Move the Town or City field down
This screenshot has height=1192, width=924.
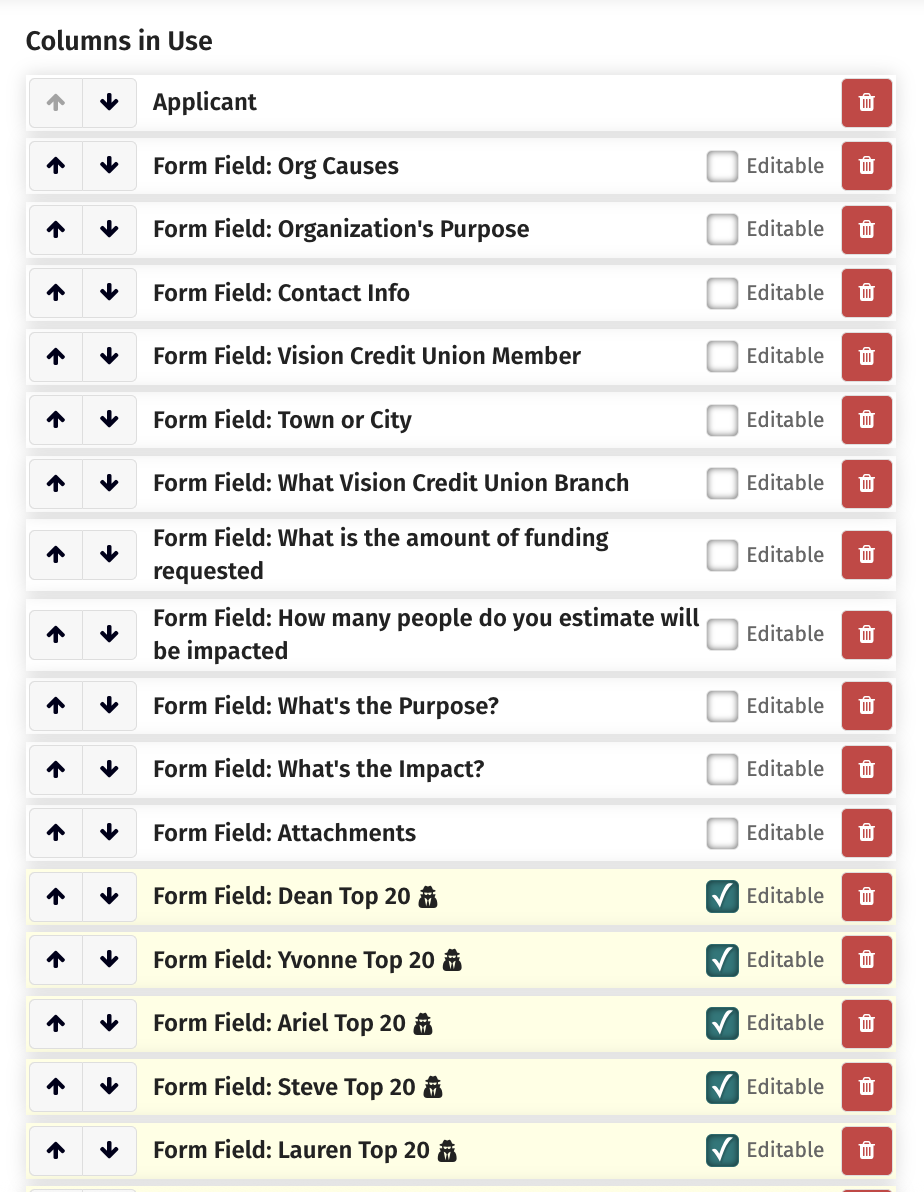click(x=110, y=420)
